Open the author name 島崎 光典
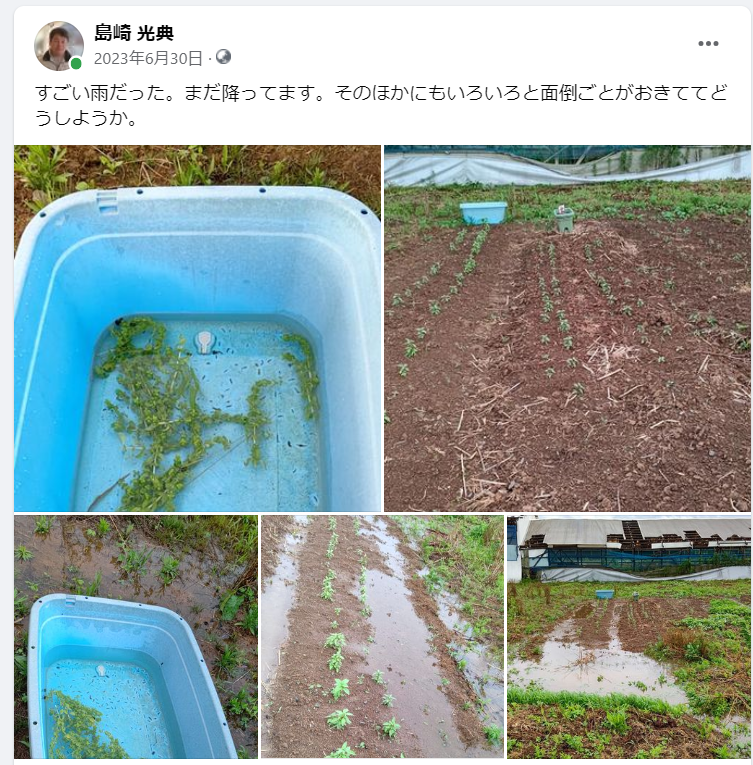 coord(134,33)
